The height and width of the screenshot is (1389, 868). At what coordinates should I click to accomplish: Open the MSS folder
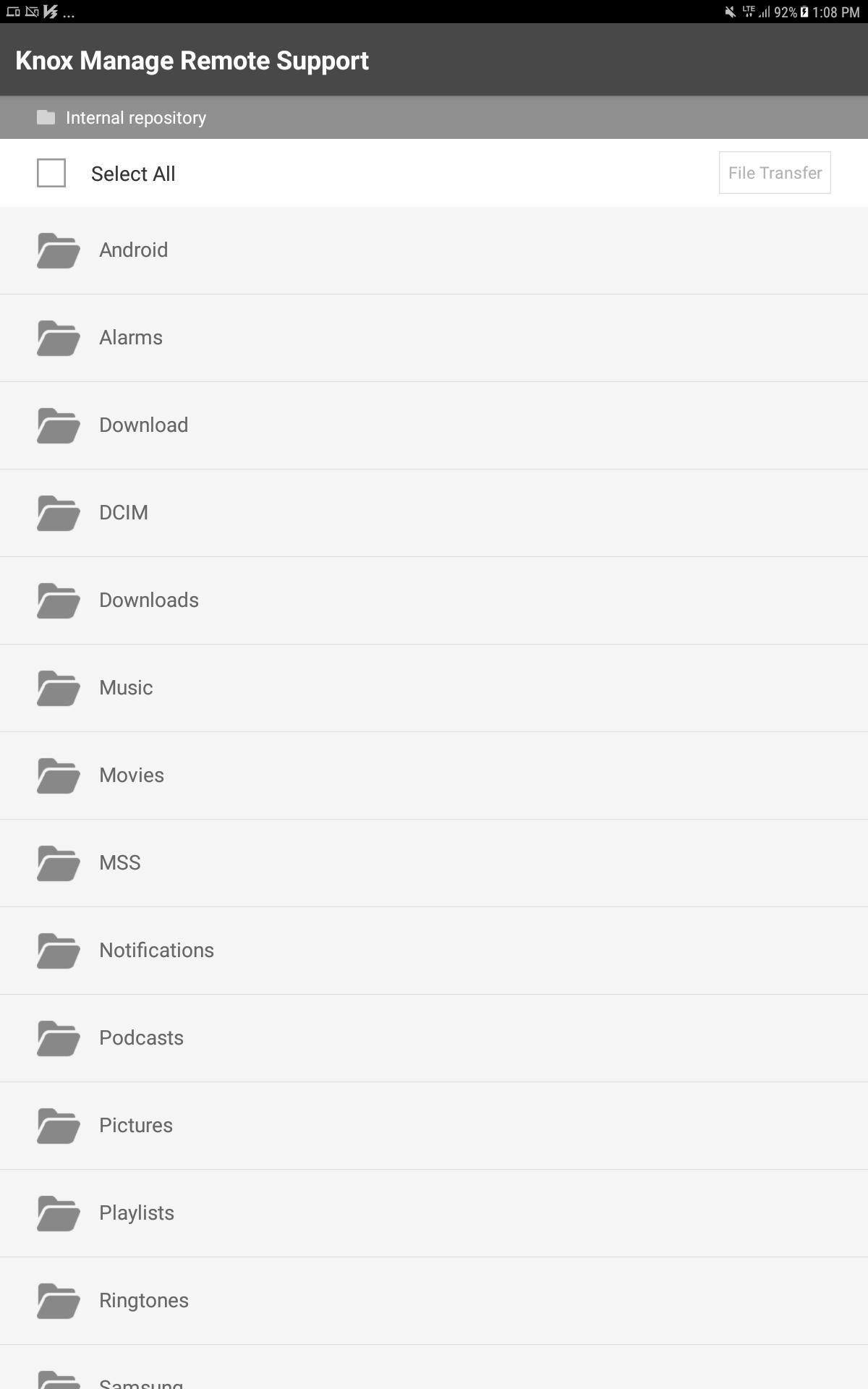point(434,863)
